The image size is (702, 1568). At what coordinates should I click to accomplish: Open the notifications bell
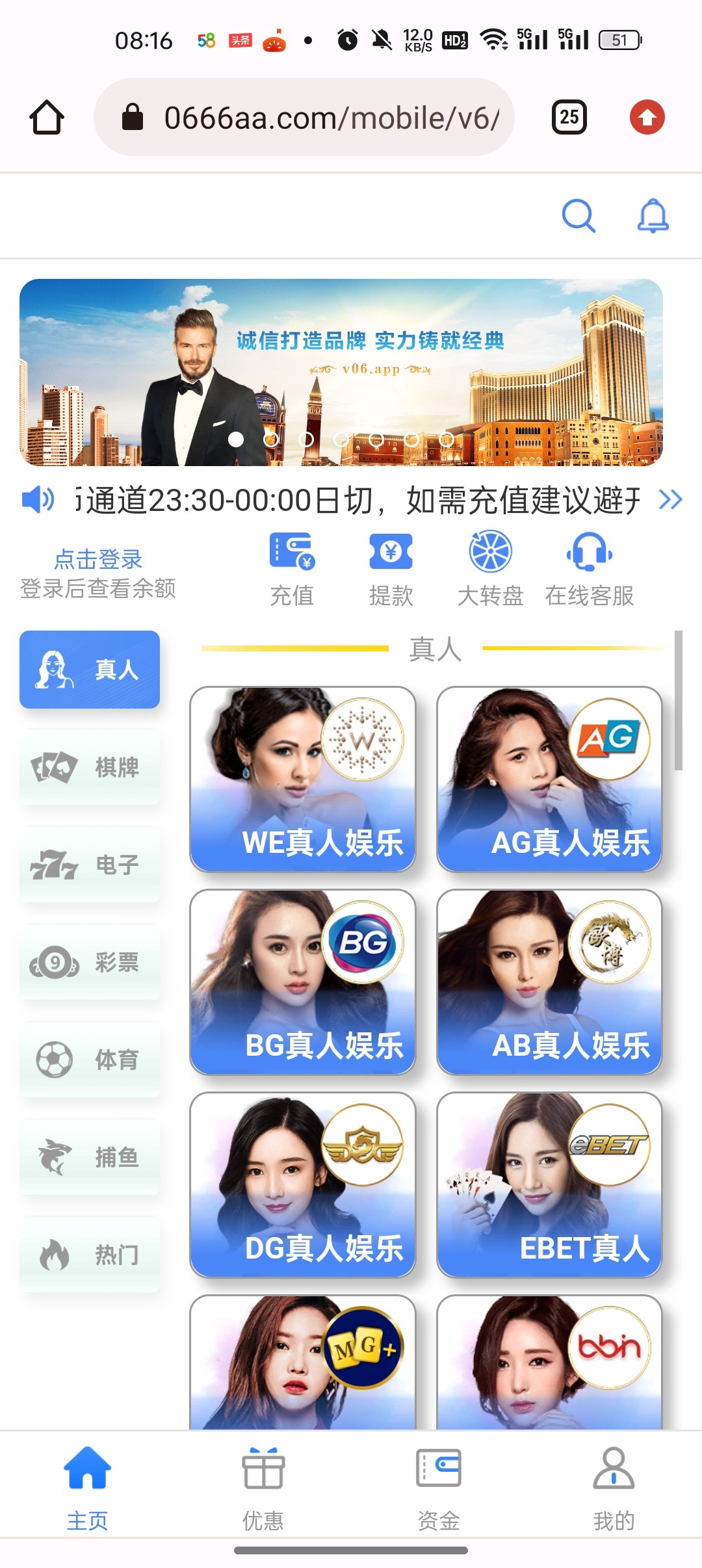pyautogui.click(x=653, y=216)
